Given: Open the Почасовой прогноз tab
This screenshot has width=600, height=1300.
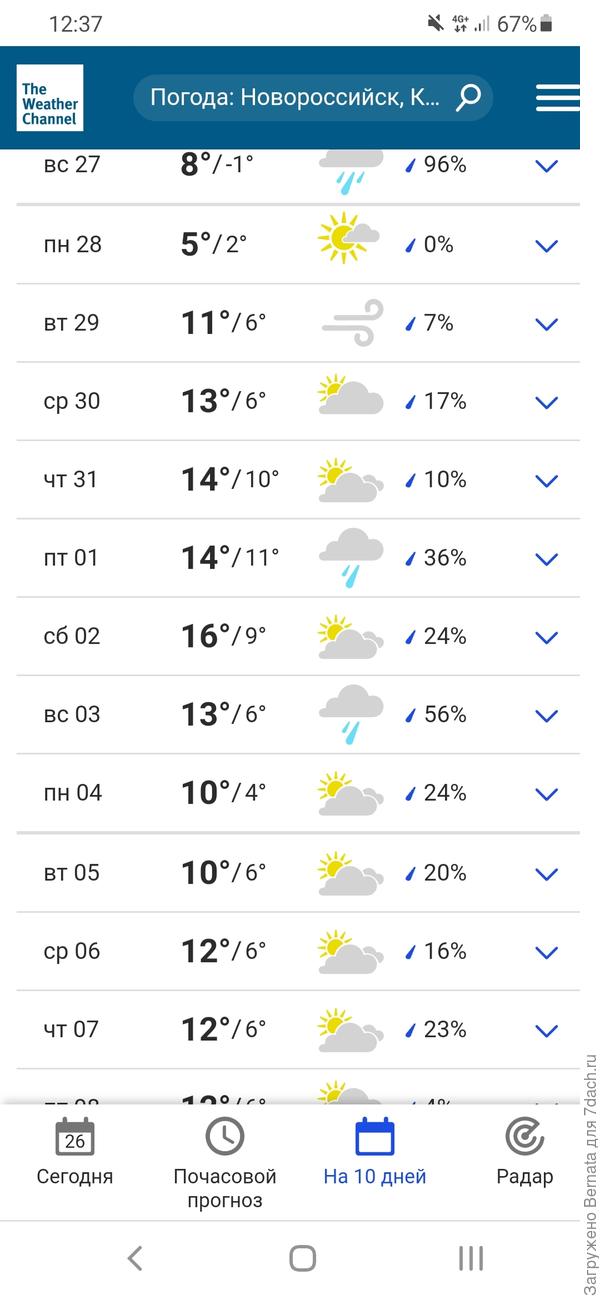Looking at the screenshot, I should click(x=225, y=1162).
